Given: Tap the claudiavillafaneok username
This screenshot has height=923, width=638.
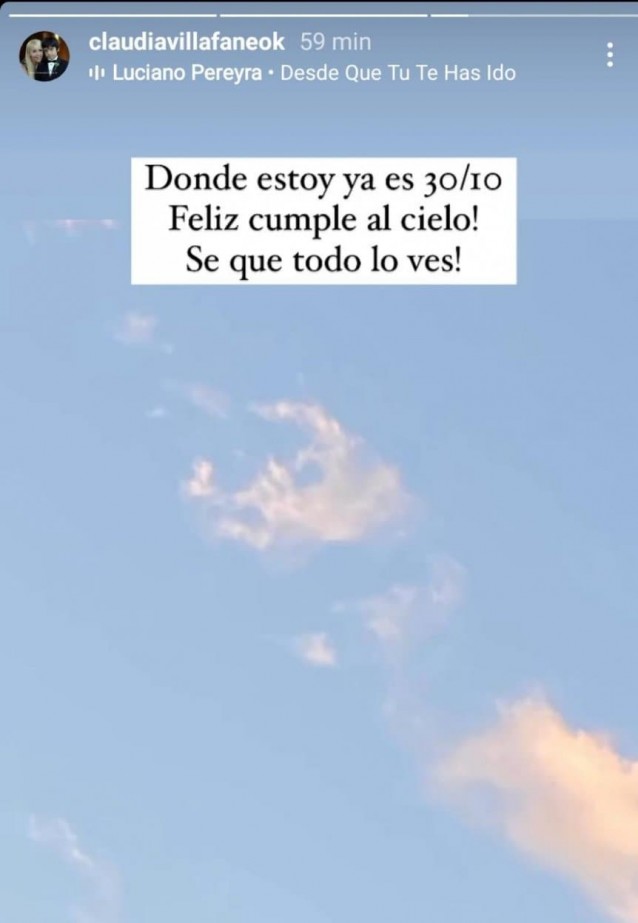Looking at the screenshot, I should [x=189, y=42].
